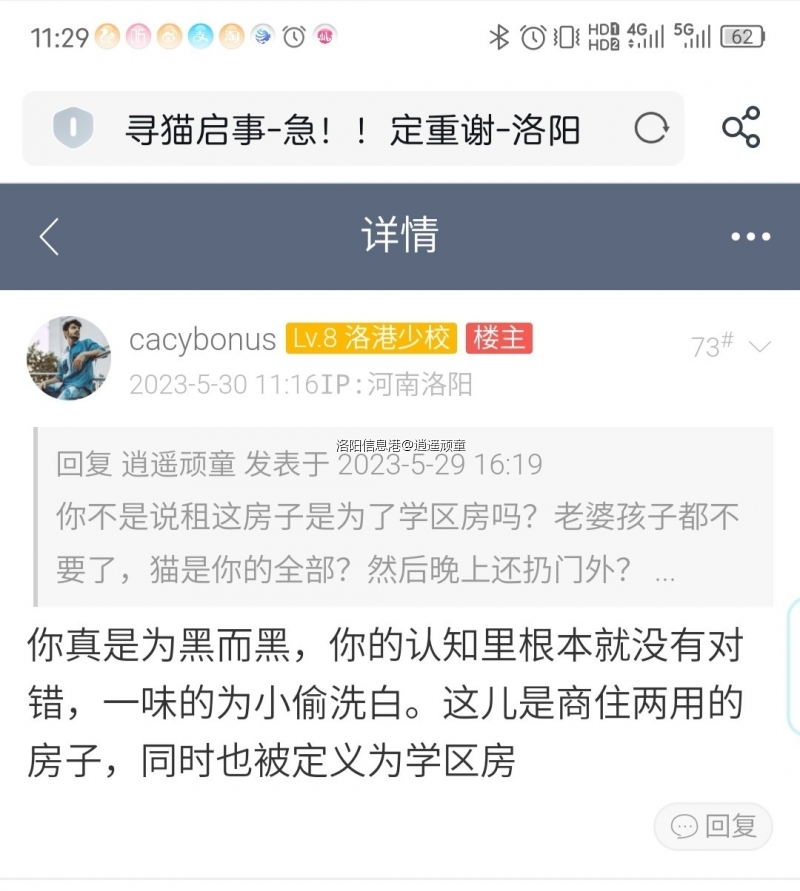Go back from the 详情 page
The width and height of the screenshot is (800, 891).
[x=49, y=237]
